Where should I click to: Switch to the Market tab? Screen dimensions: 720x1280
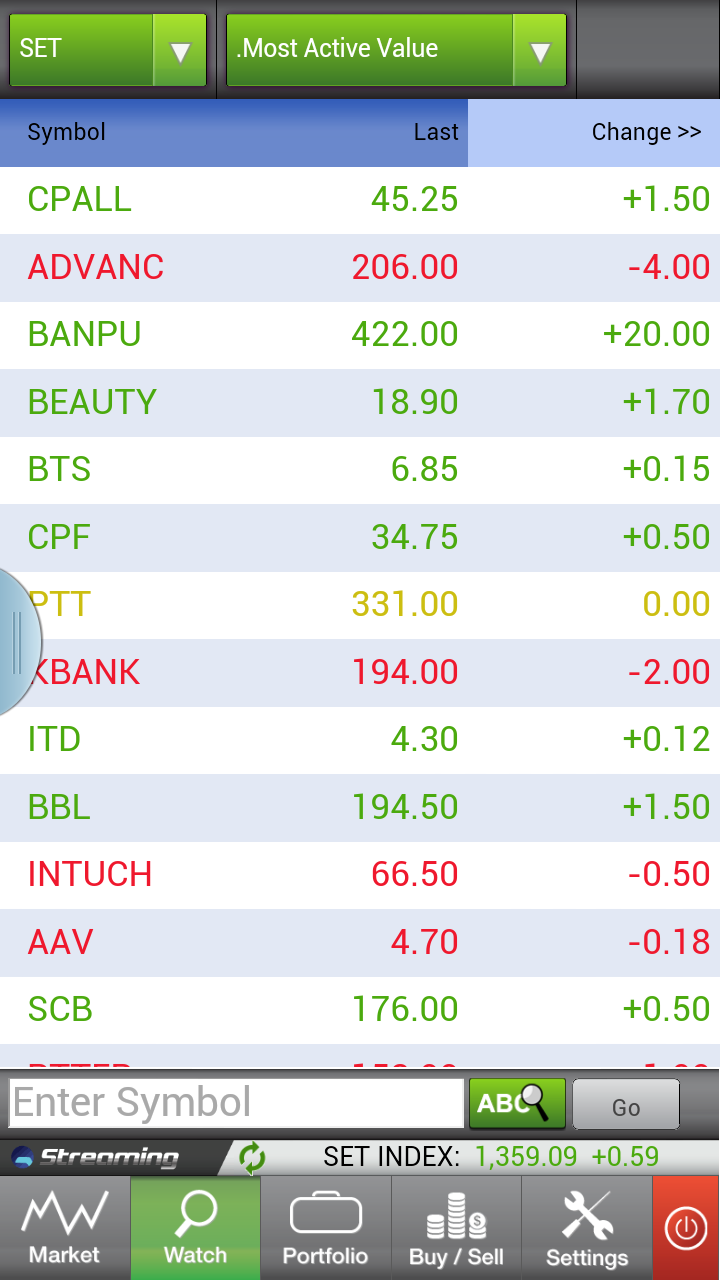click(x=65, y=1228)
